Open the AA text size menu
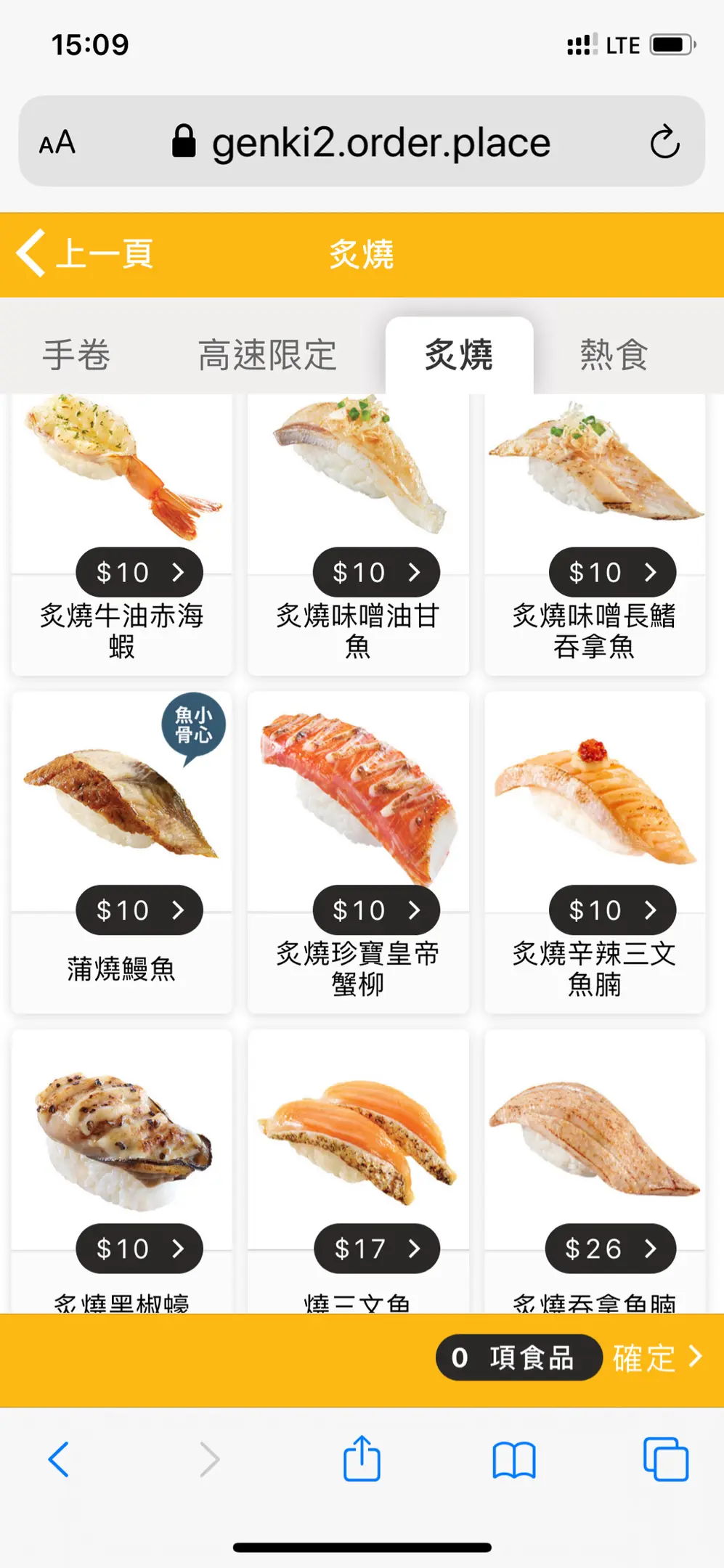This screenshot has height=1568, width=724. click(57, 142)
